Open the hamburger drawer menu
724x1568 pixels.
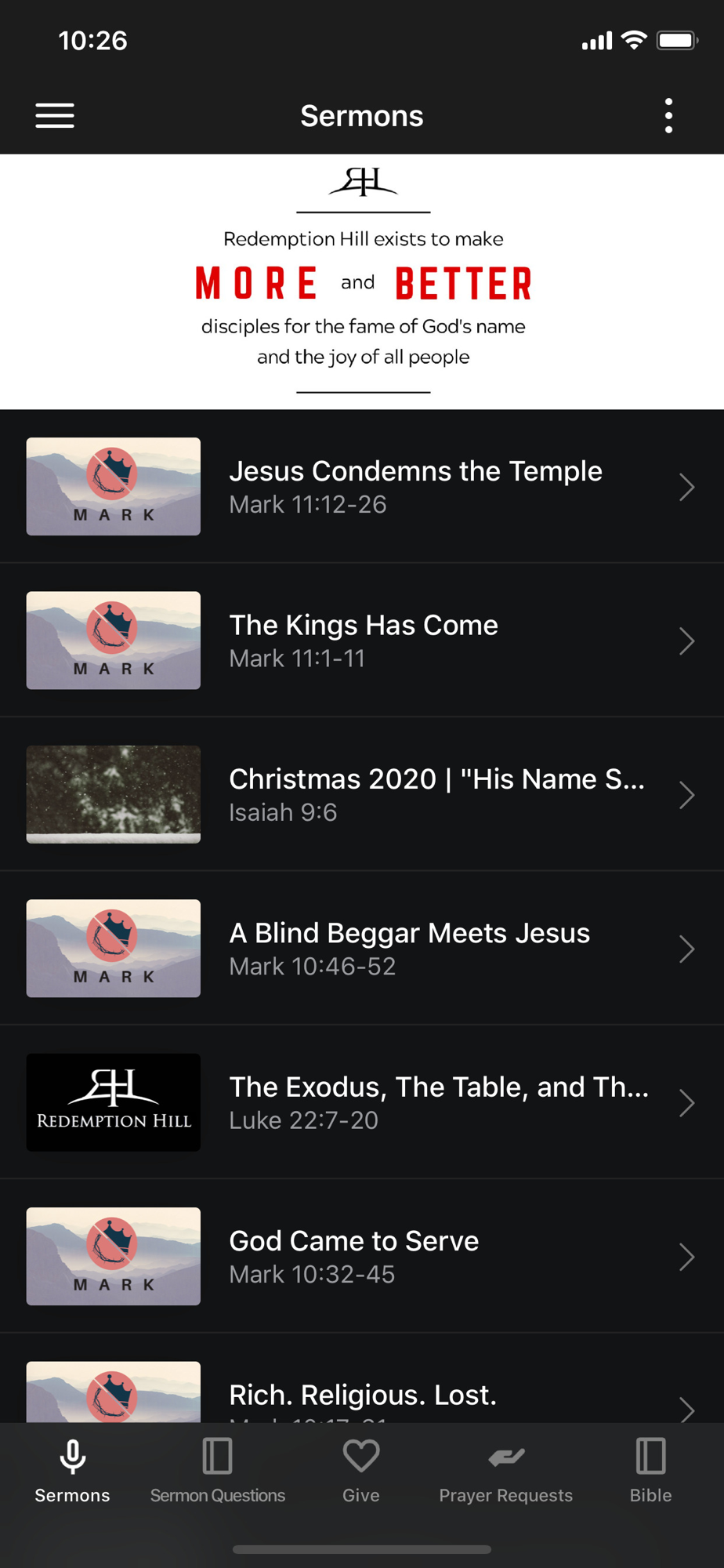[55, 116]
